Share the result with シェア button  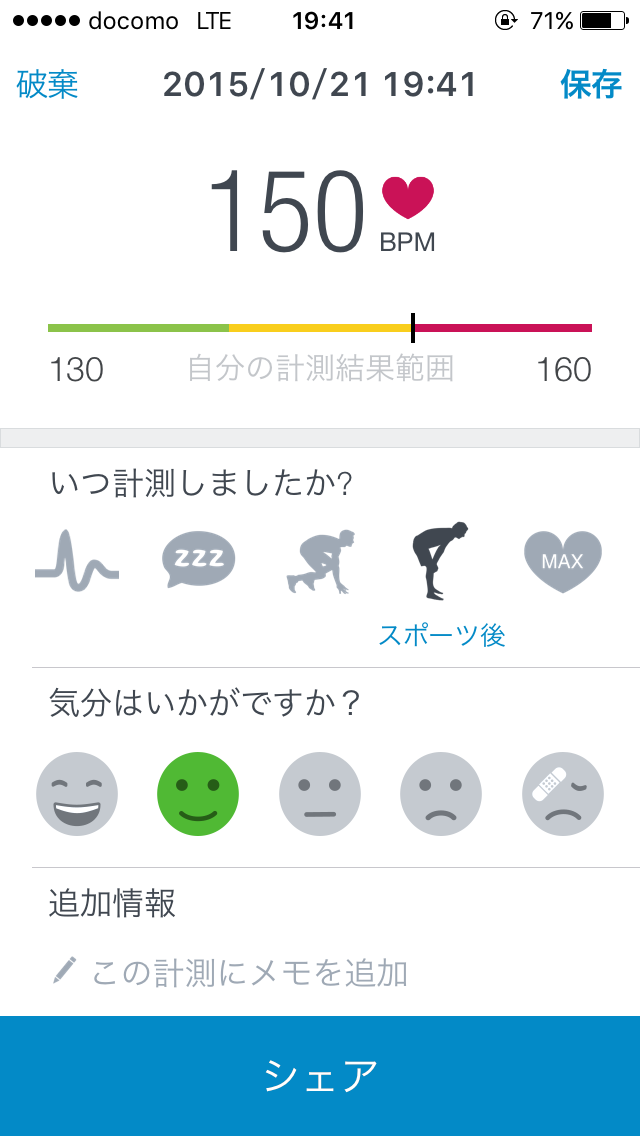coord(320,1076)
